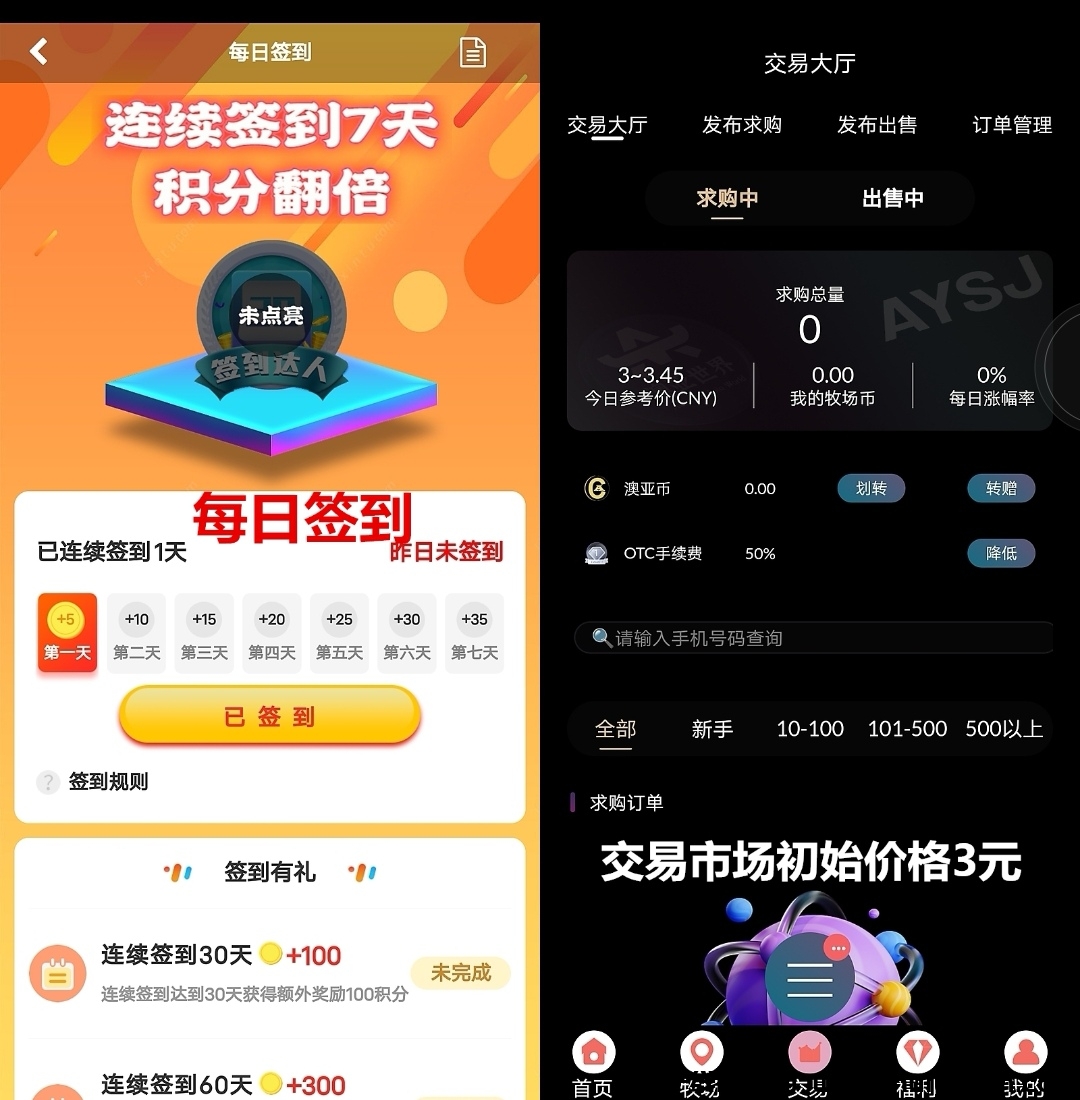
Task: Tap the 我的 profile icon
Action: pos(1025,1051)
